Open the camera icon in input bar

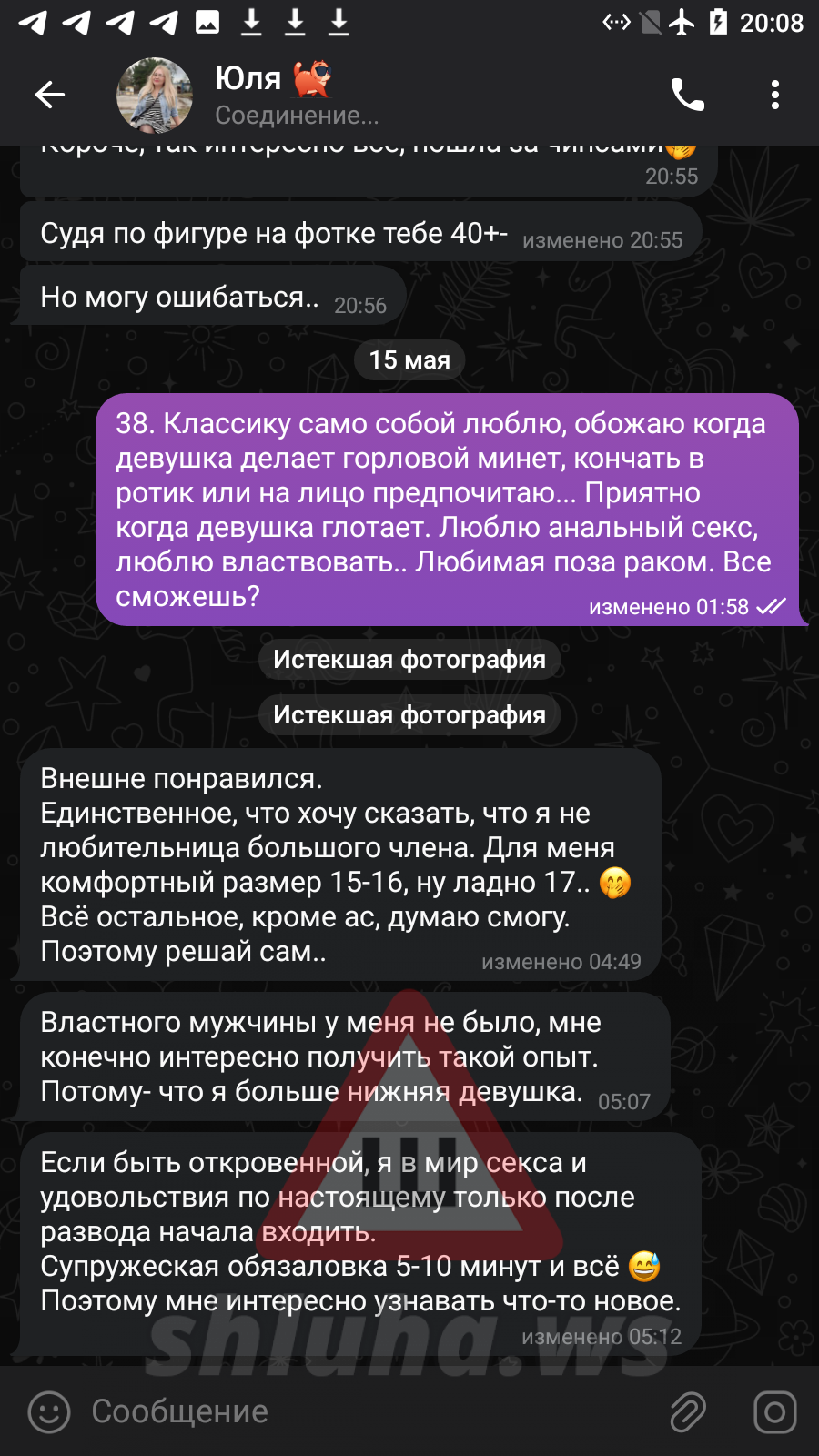[x=775, y=1412]
